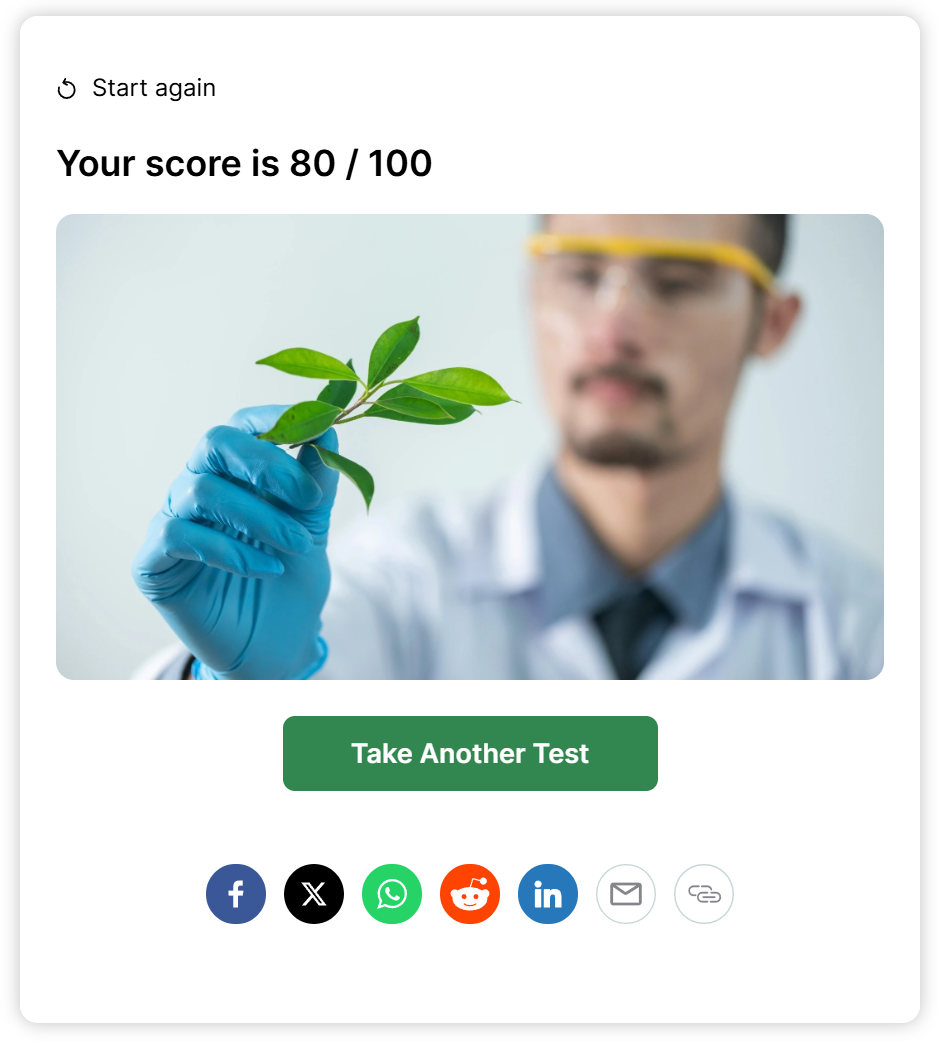
Task: Tap Start again to restart the quiz
Action: click(137, 89)
